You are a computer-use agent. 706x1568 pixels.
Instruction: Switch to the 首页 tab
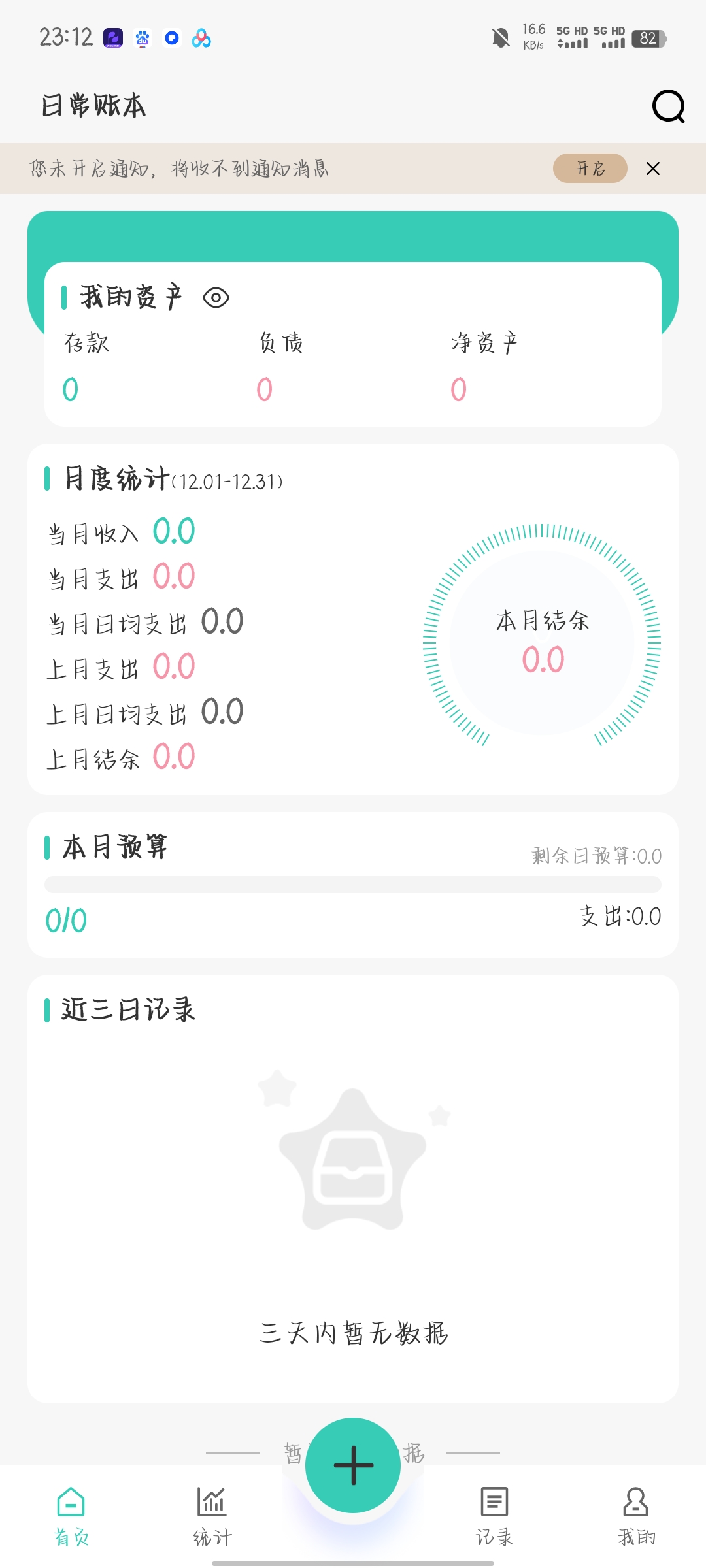(71, 1516)
